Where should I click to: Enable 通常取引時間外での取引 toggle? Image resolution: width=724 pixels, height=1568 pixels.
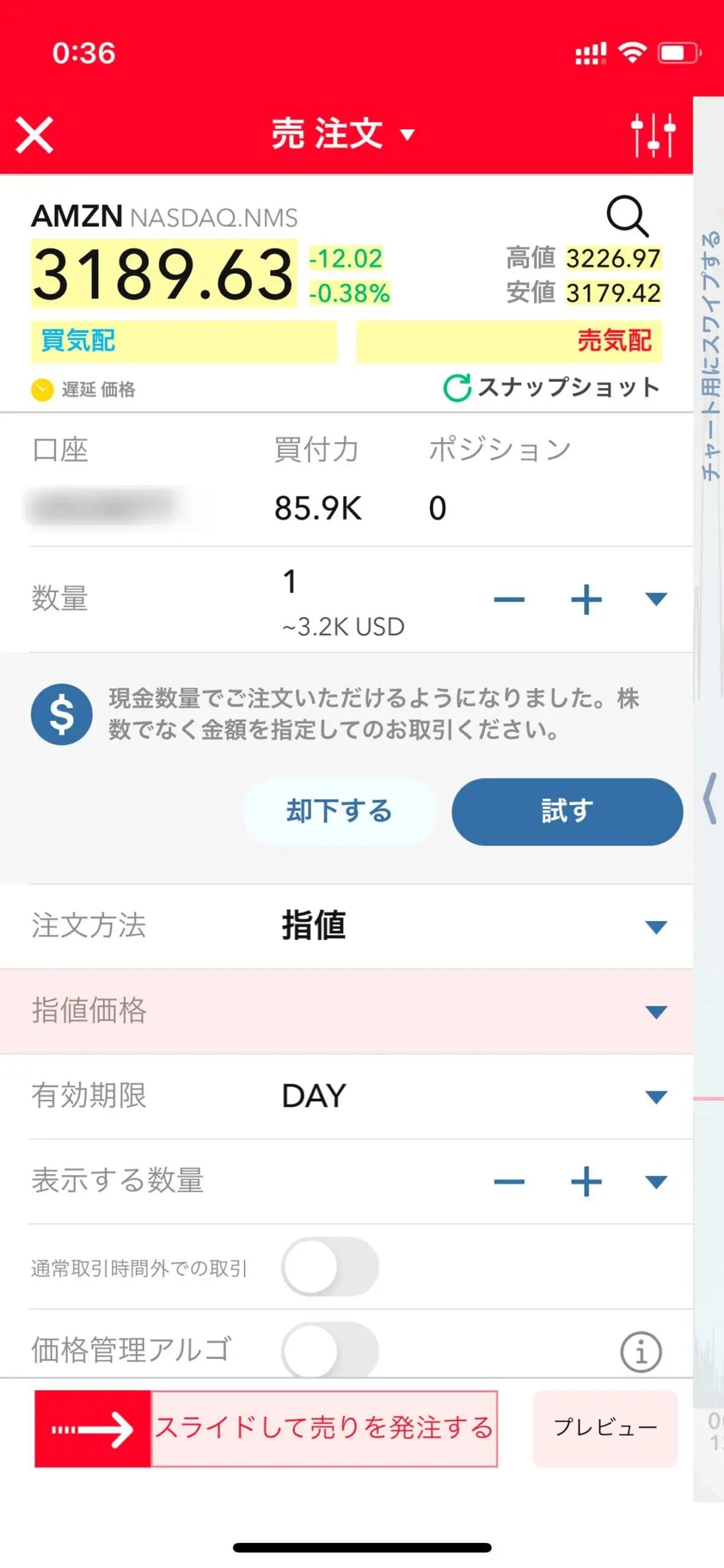click(330, 1266)
